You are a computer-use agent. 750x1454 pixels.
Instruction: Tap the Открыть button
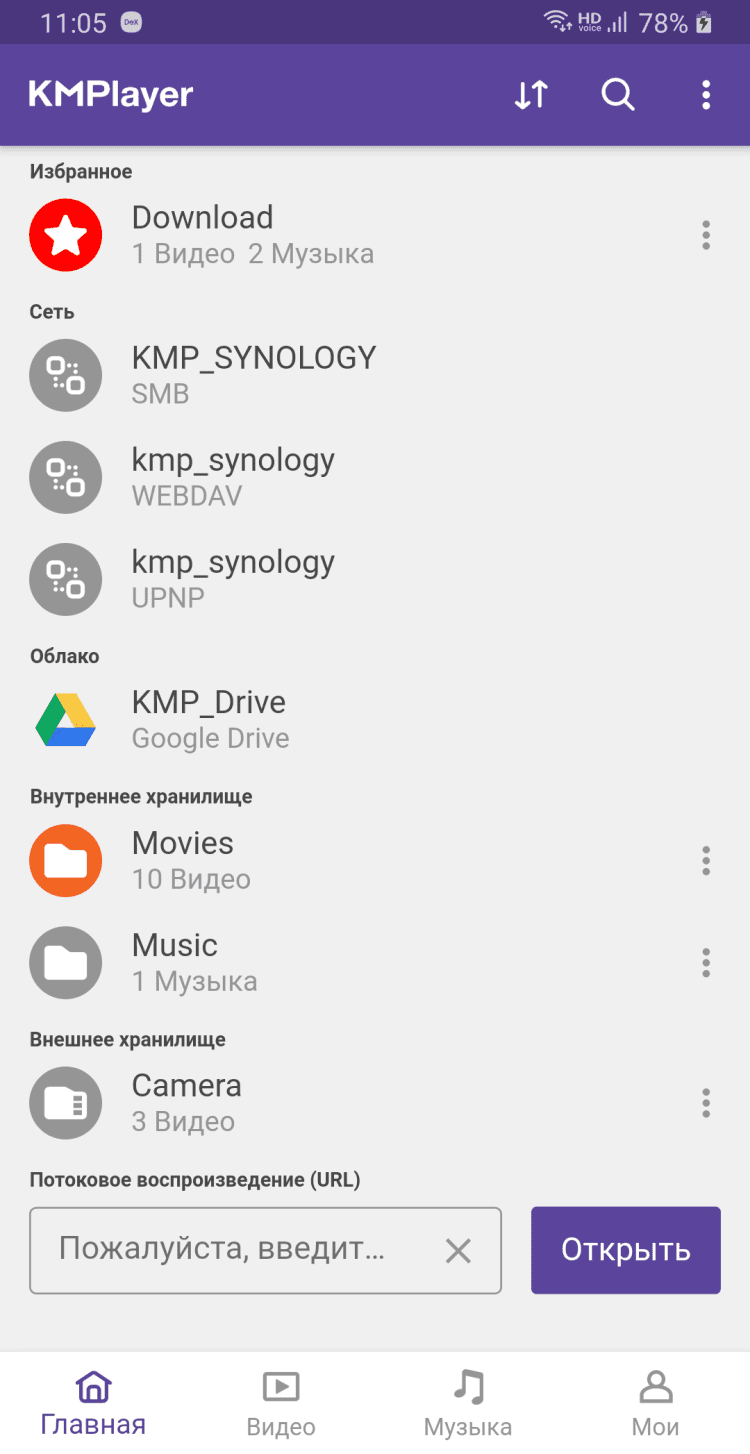pyautogui.click(x=625, y=1250)
